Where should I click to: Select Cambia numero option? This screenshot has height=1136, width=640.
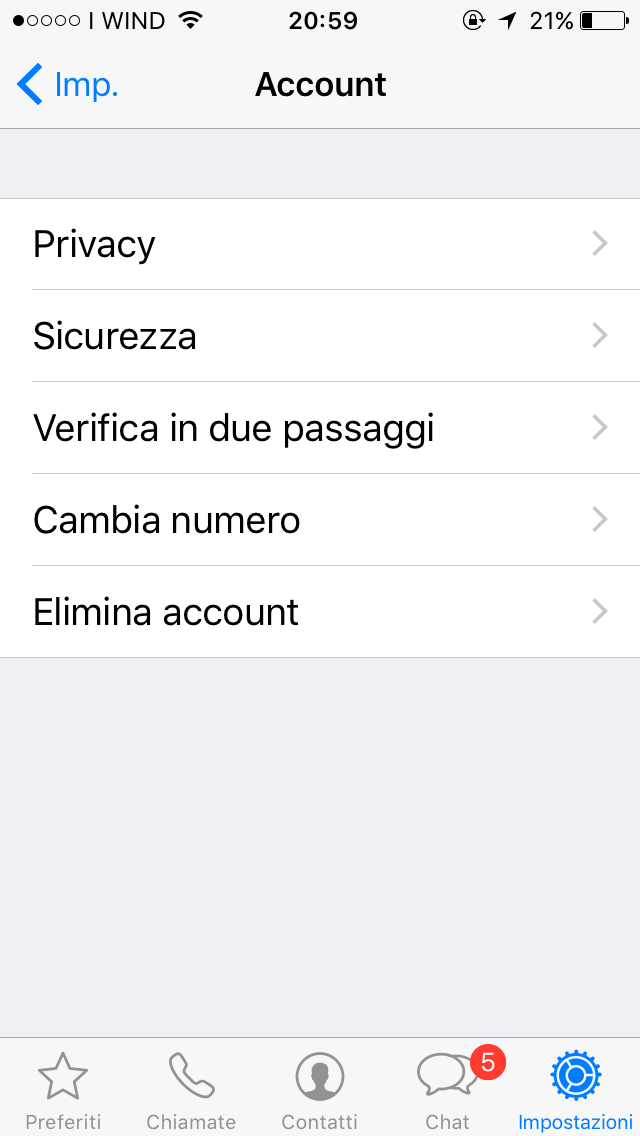320,520
